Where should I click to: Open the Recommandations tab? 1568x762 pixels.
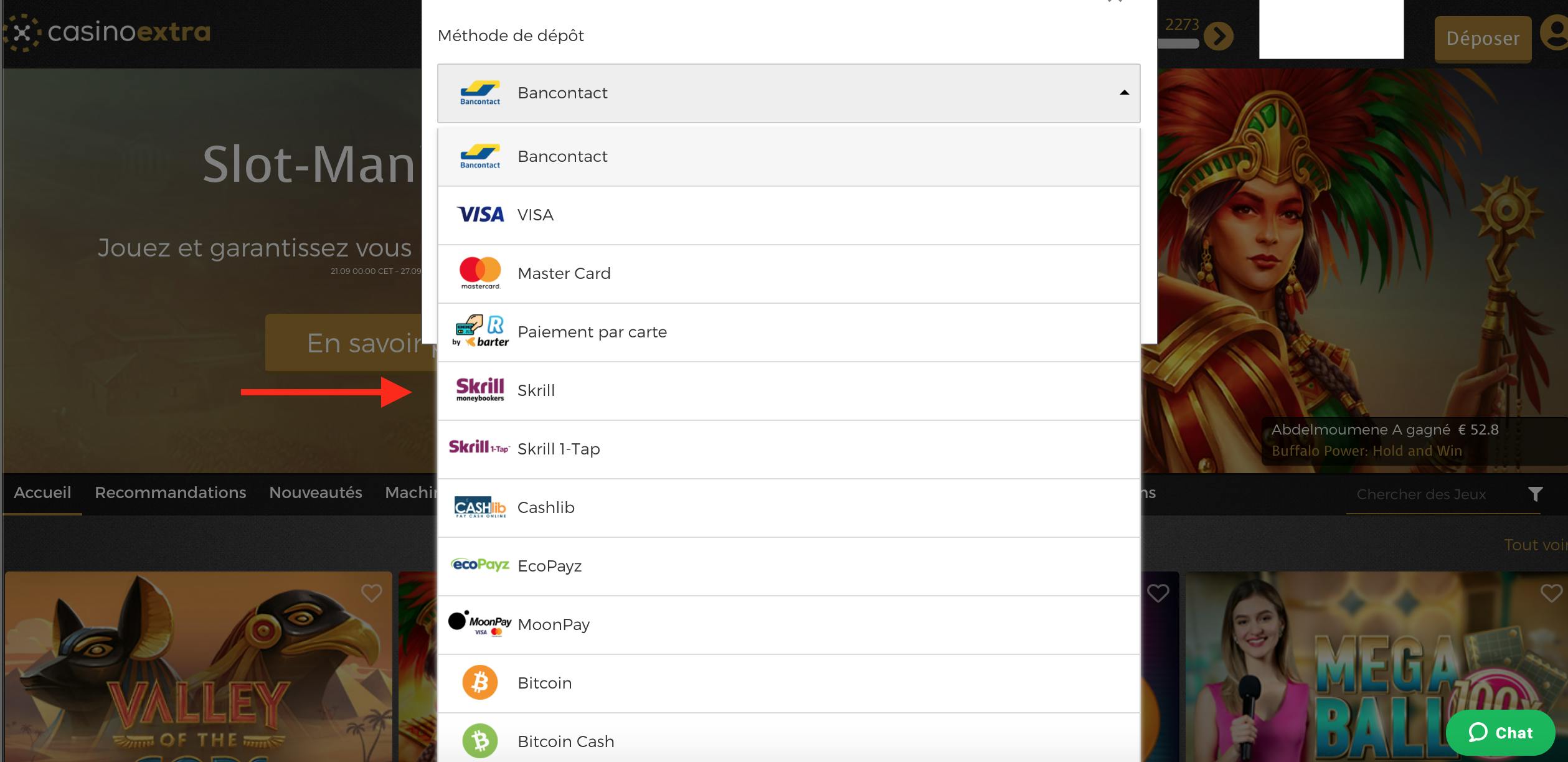[170, 493]
